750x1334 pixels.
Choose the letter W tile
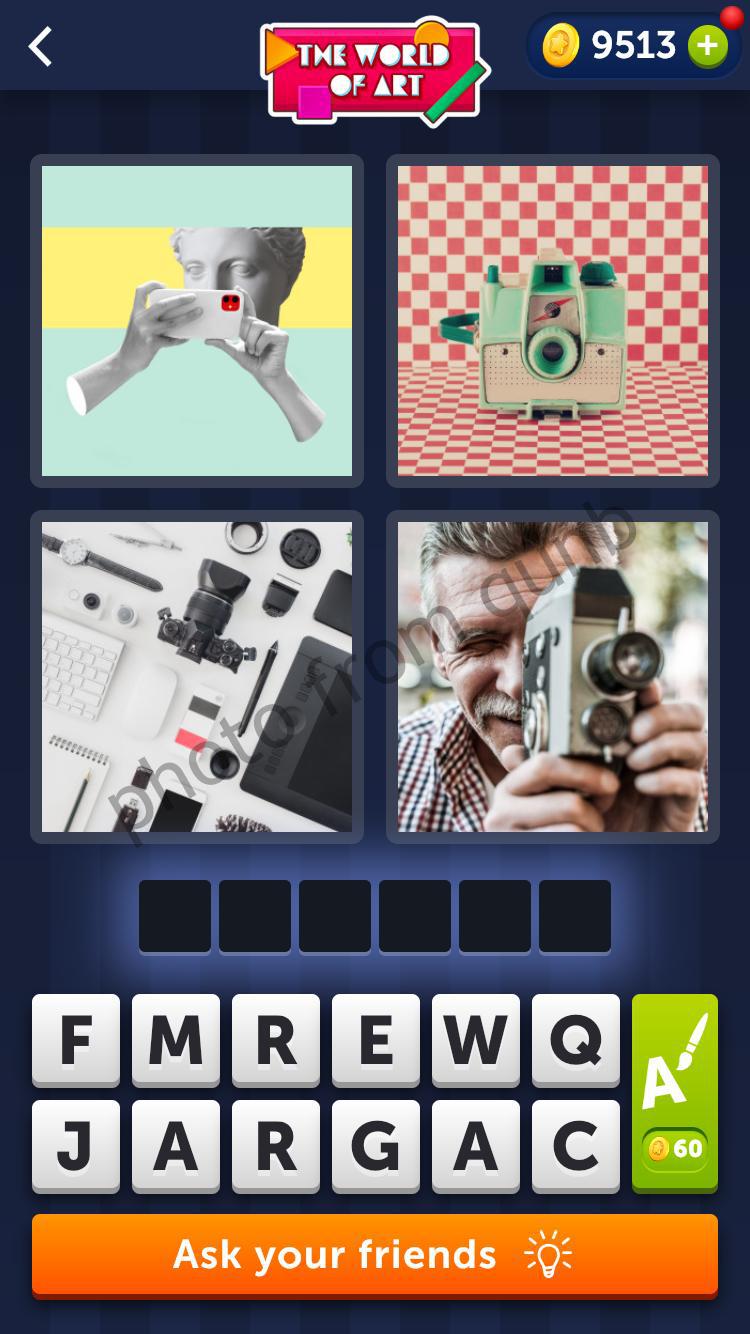pyautogui.click(x=476, y=1040)
